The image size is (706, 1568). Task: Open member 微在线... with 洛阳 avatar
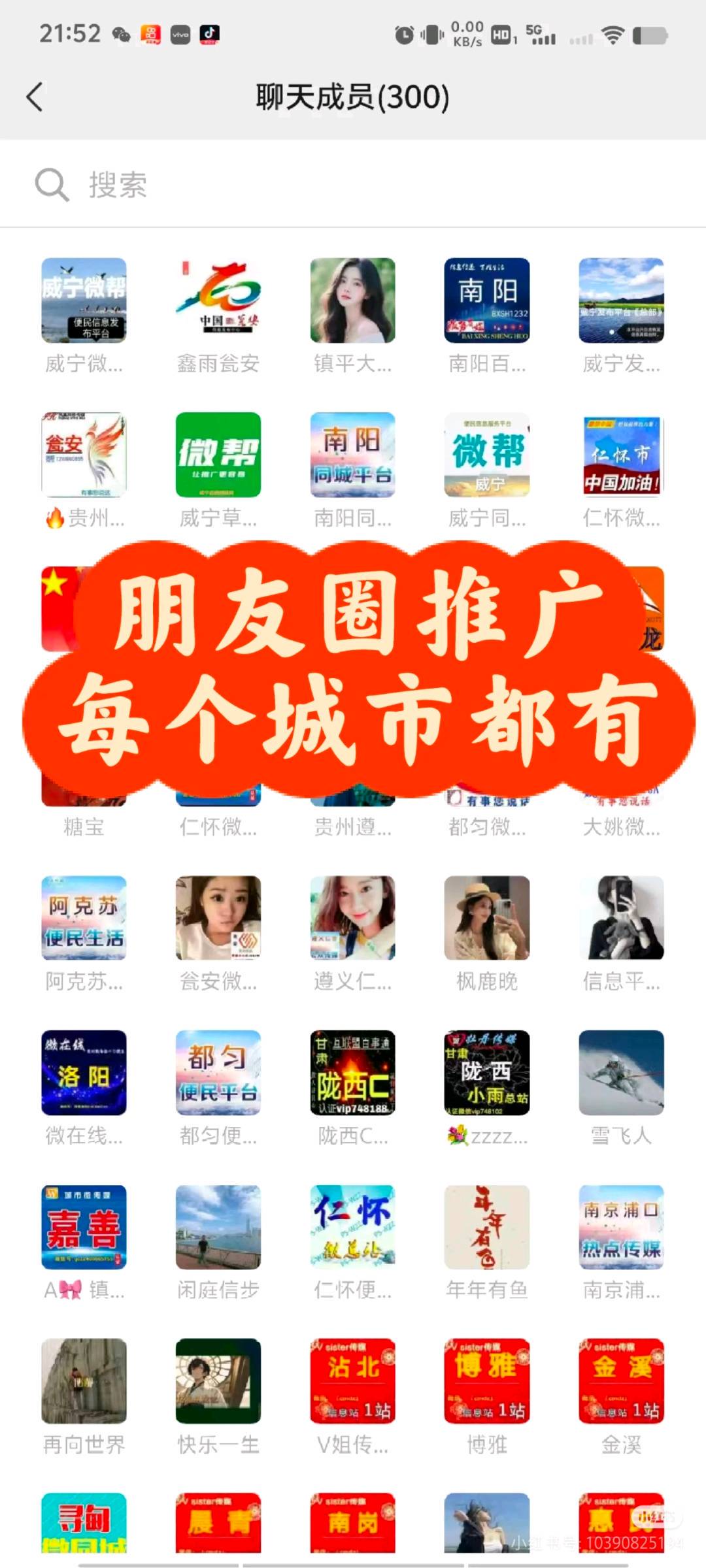click(x=84, y=1072)
